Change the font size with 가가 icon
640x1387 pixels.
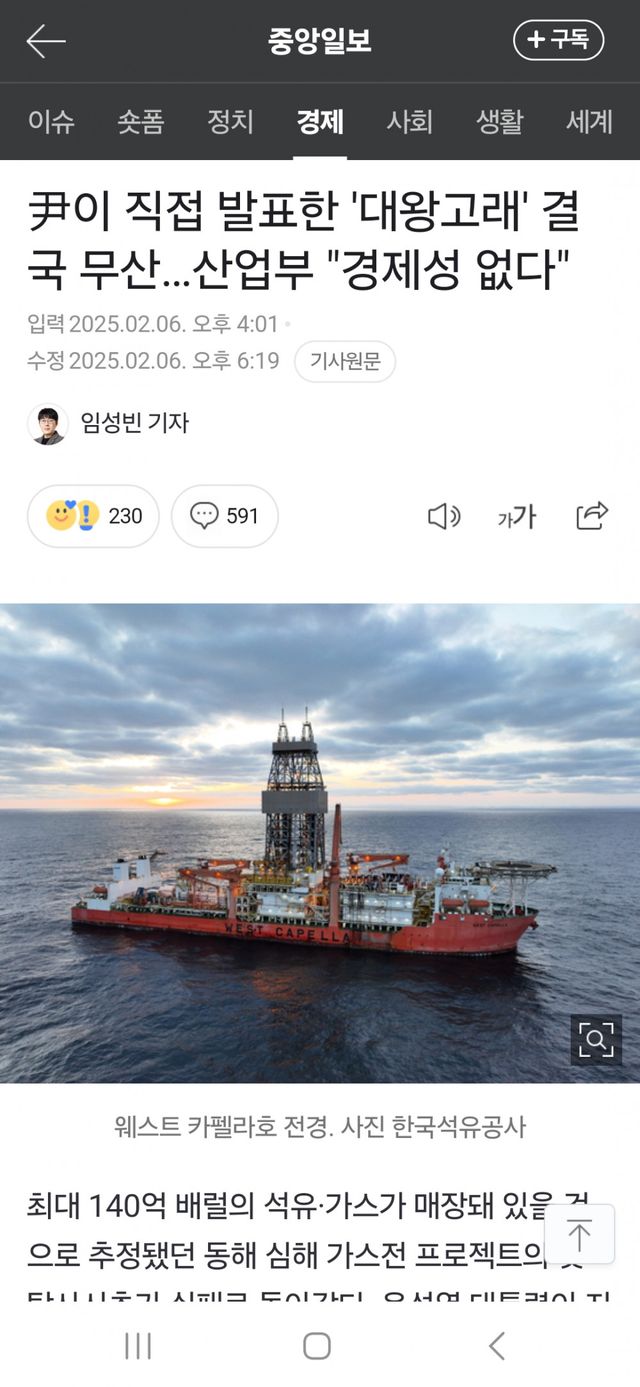(x=516, y=516)
